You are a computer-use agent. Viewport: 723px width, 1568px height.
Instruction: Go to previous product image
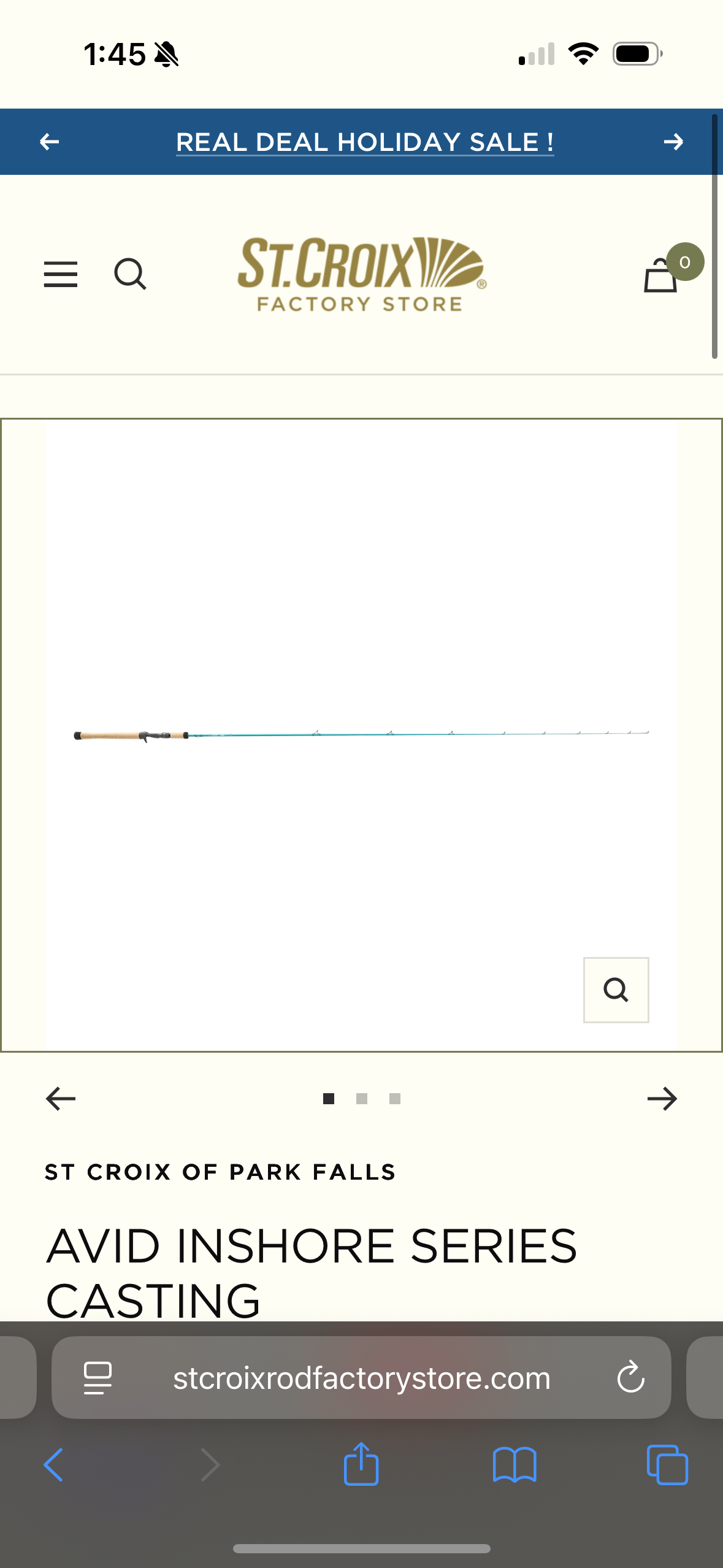click(x=61, y=1099)
